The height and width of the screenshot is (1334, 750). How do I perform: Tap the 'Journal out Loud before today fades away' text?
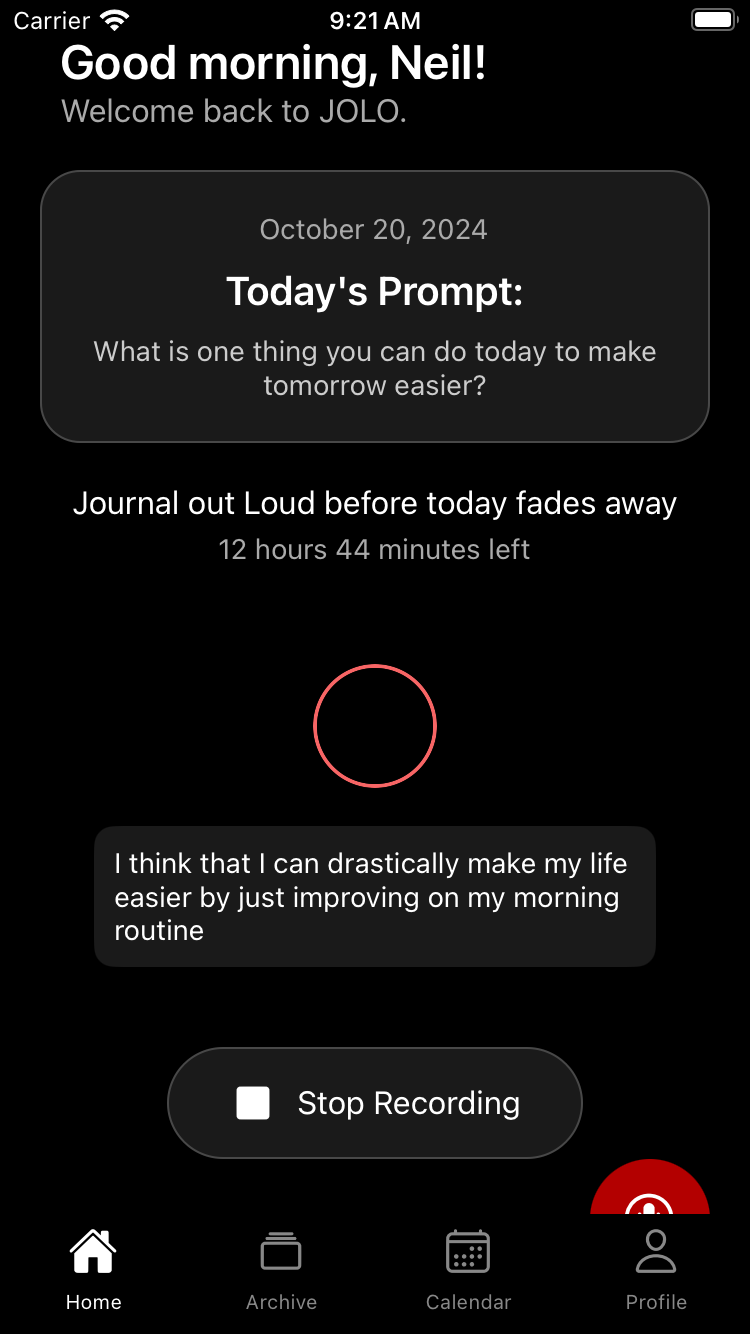pyautogui.click(x=375, y=503)
